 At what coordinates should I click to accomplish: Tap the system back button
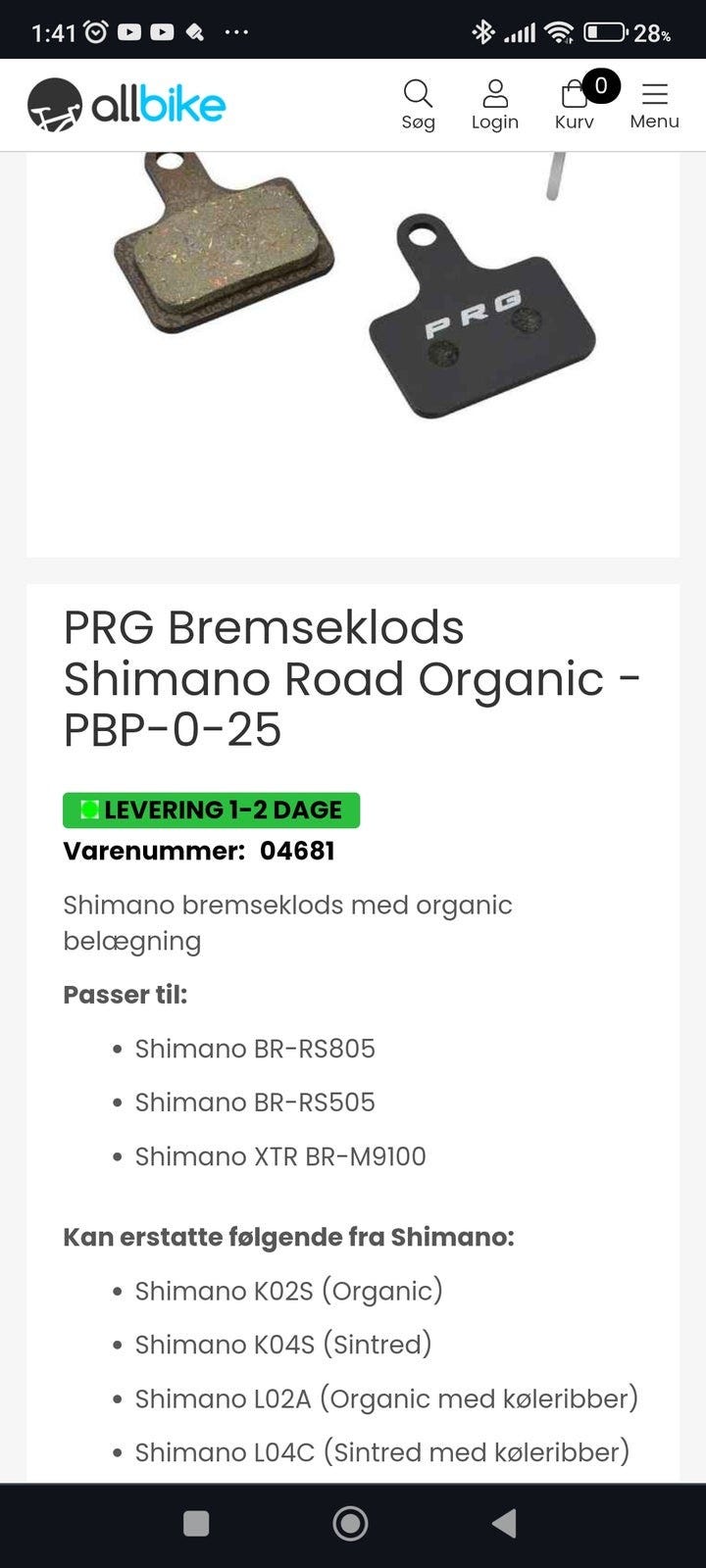(x=504, y=1523)
